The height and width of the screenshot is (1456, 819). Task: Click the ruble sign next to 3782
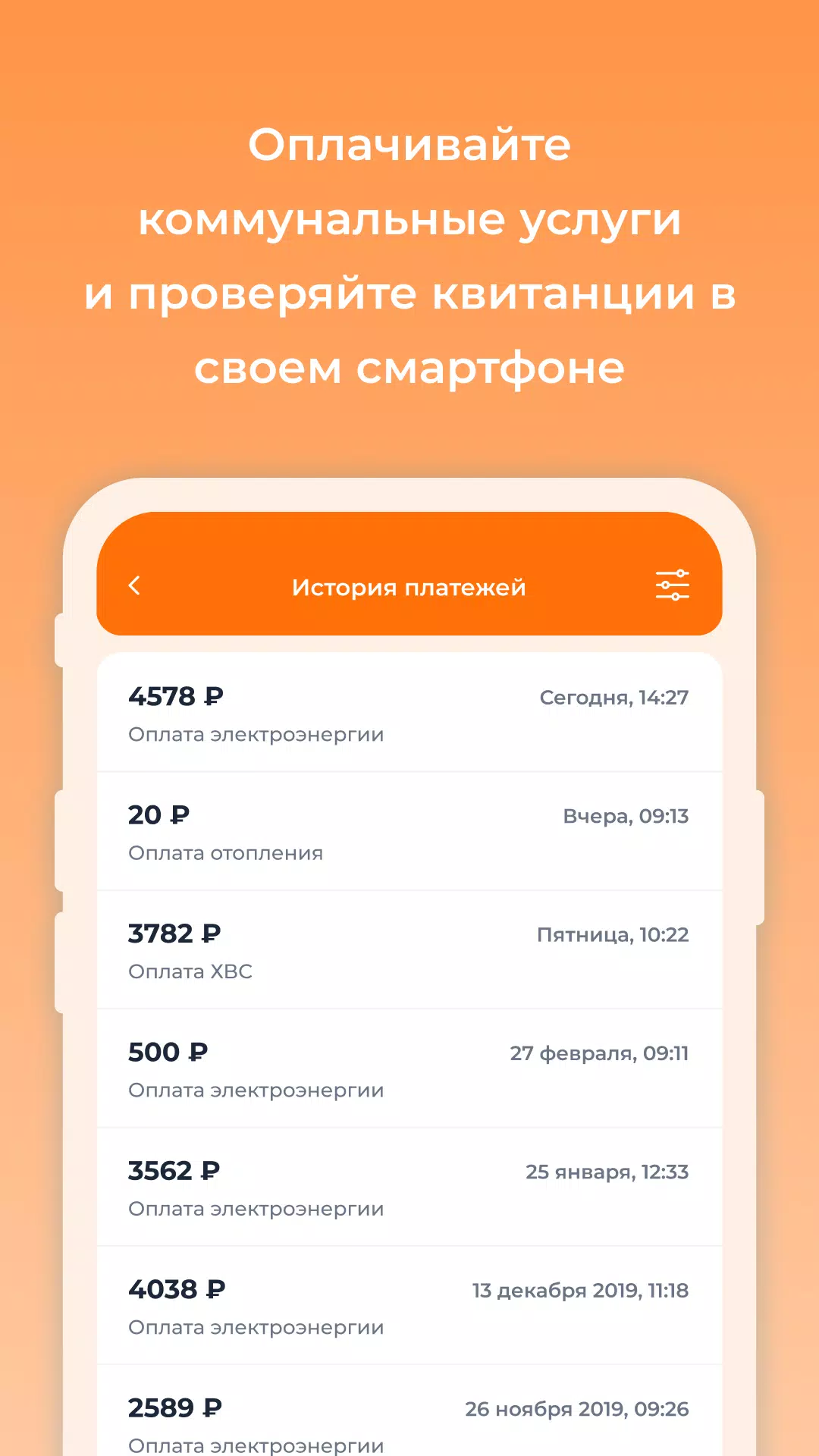[x=212, y=934]
